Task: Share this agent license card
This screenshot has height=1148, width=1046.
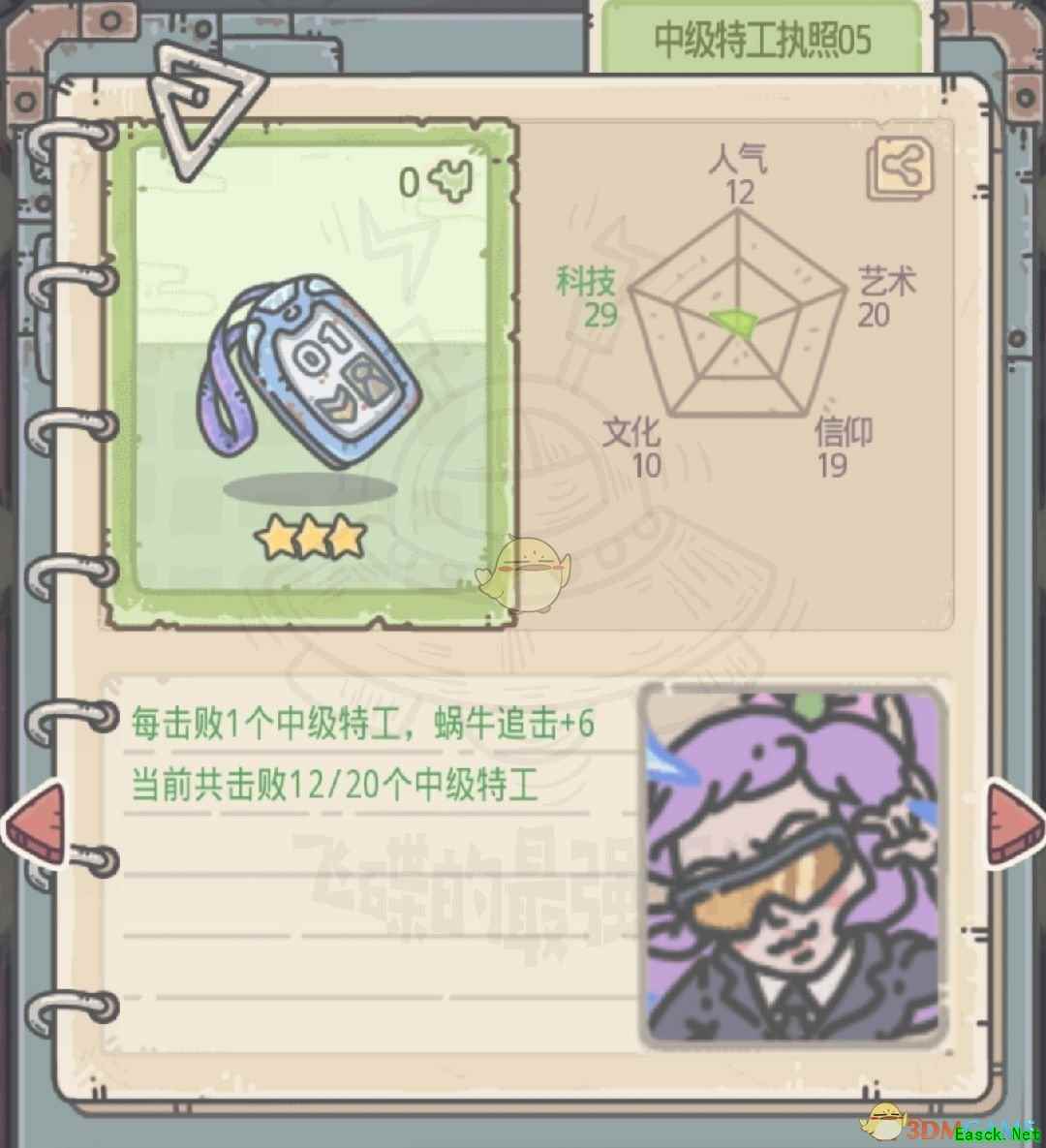Action: pyautogui.click(x=901, y=170)
